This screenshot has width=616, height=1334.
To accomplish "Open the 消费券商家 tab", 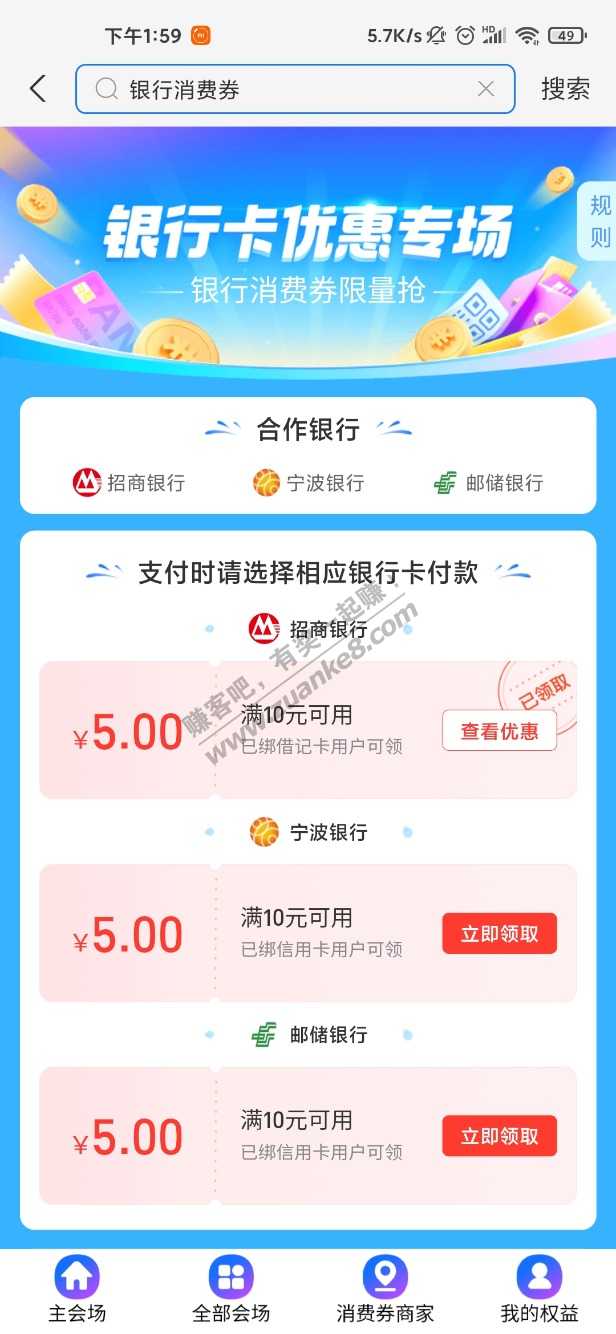I will coord(385,1290).
